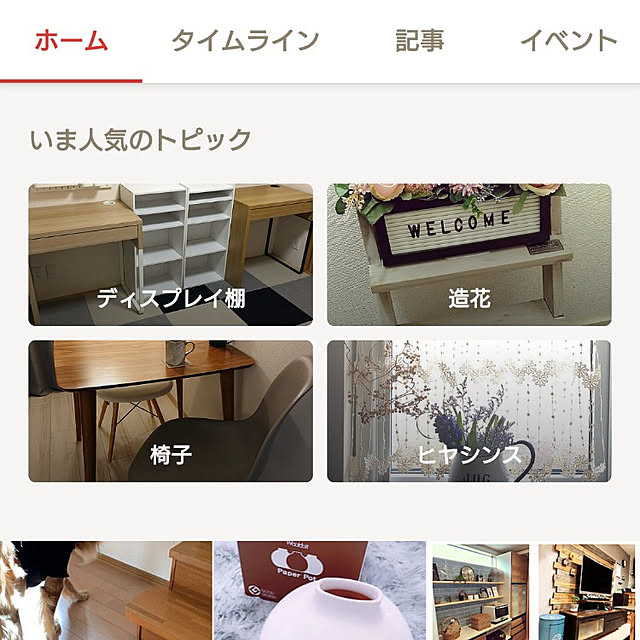Screen dimensions: 640x640
Task: Open the TV wall living room photo
Action: (589, 592)
